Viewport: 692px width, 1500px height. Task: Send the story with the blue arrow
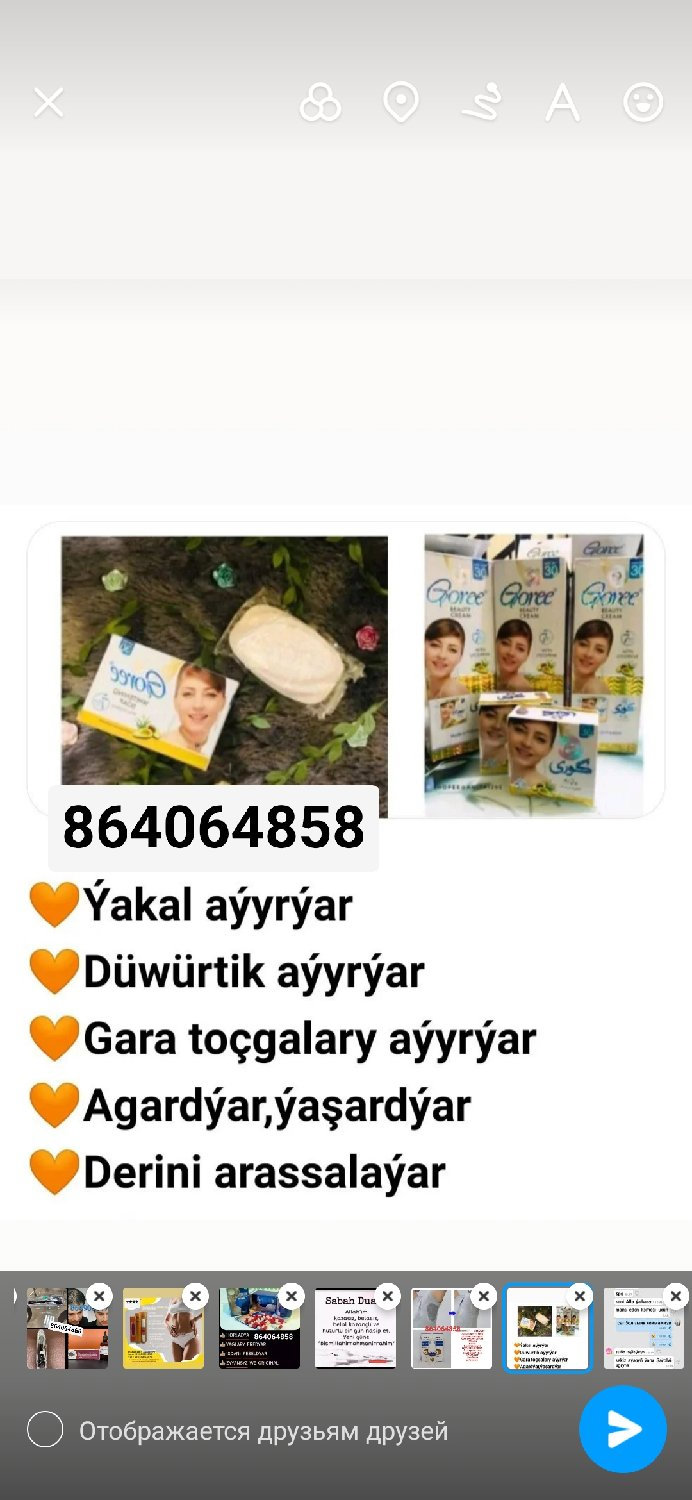pyautogui.click(x=622, y=1429)
